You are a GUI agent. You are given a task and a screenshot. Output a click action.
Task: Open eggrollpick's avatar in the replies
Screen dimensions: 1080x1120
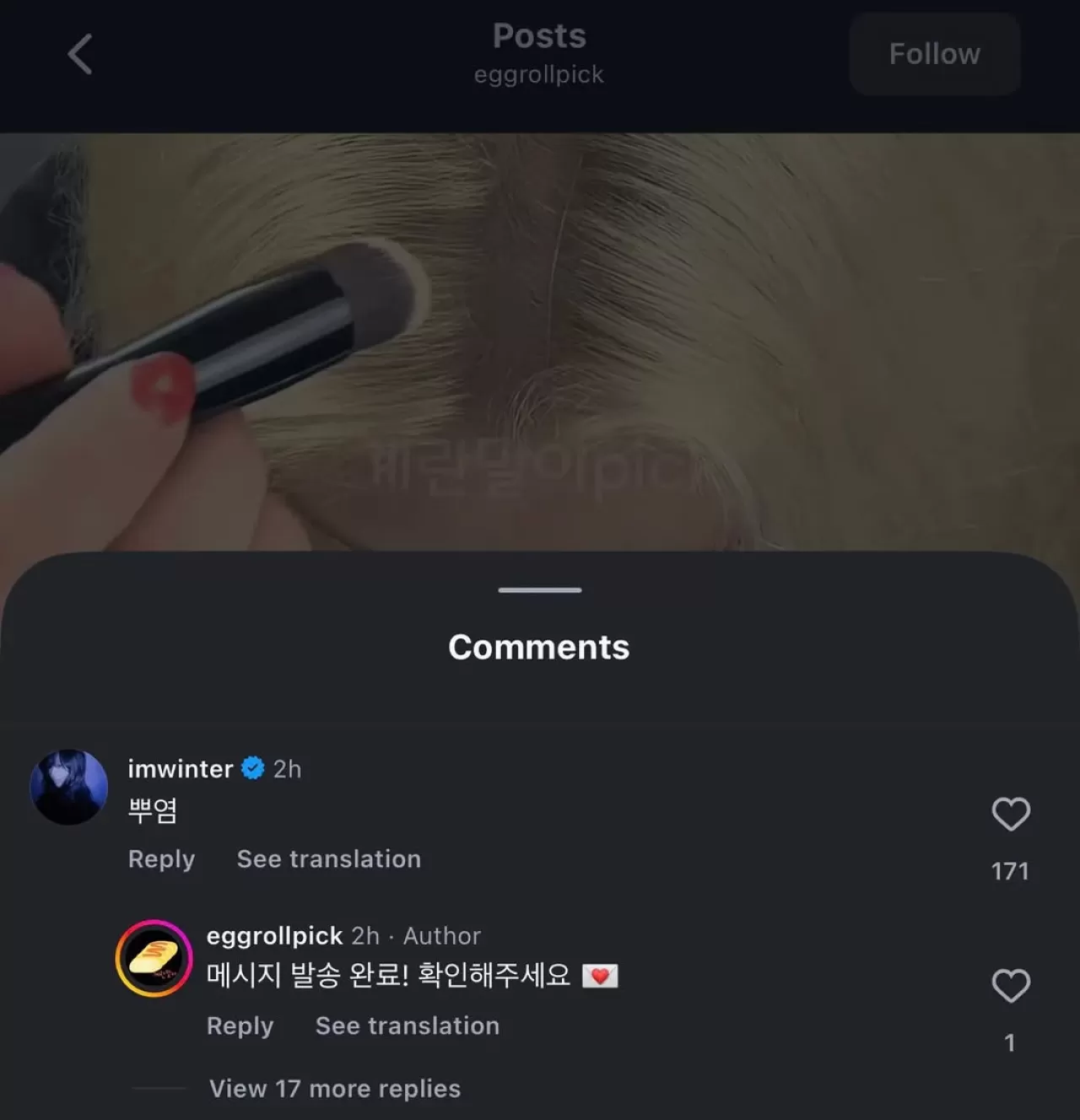coord(154,959)
